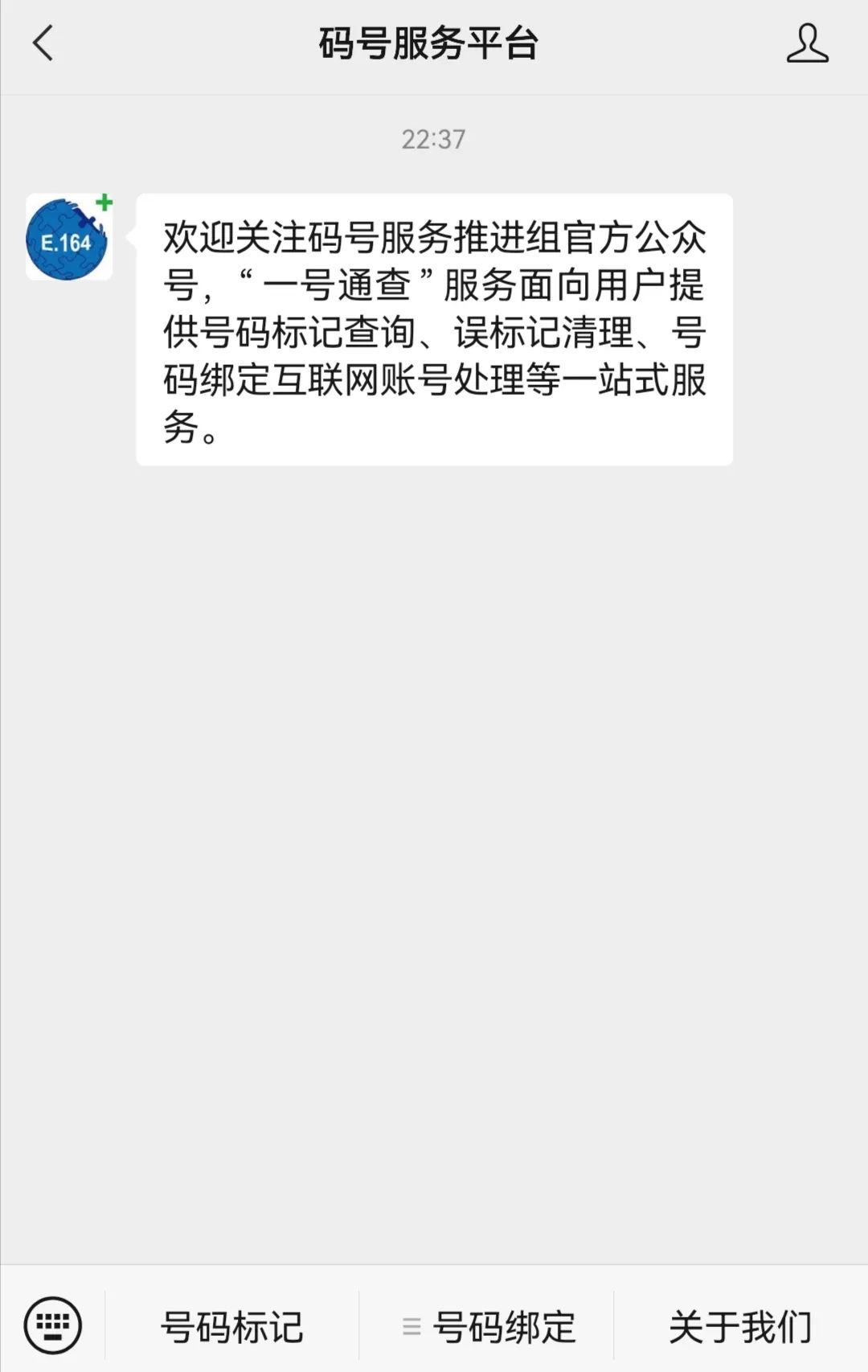Tap the welcome message bubble
The width and height of the screenshot is (868, 1372).
click(434, 330)
